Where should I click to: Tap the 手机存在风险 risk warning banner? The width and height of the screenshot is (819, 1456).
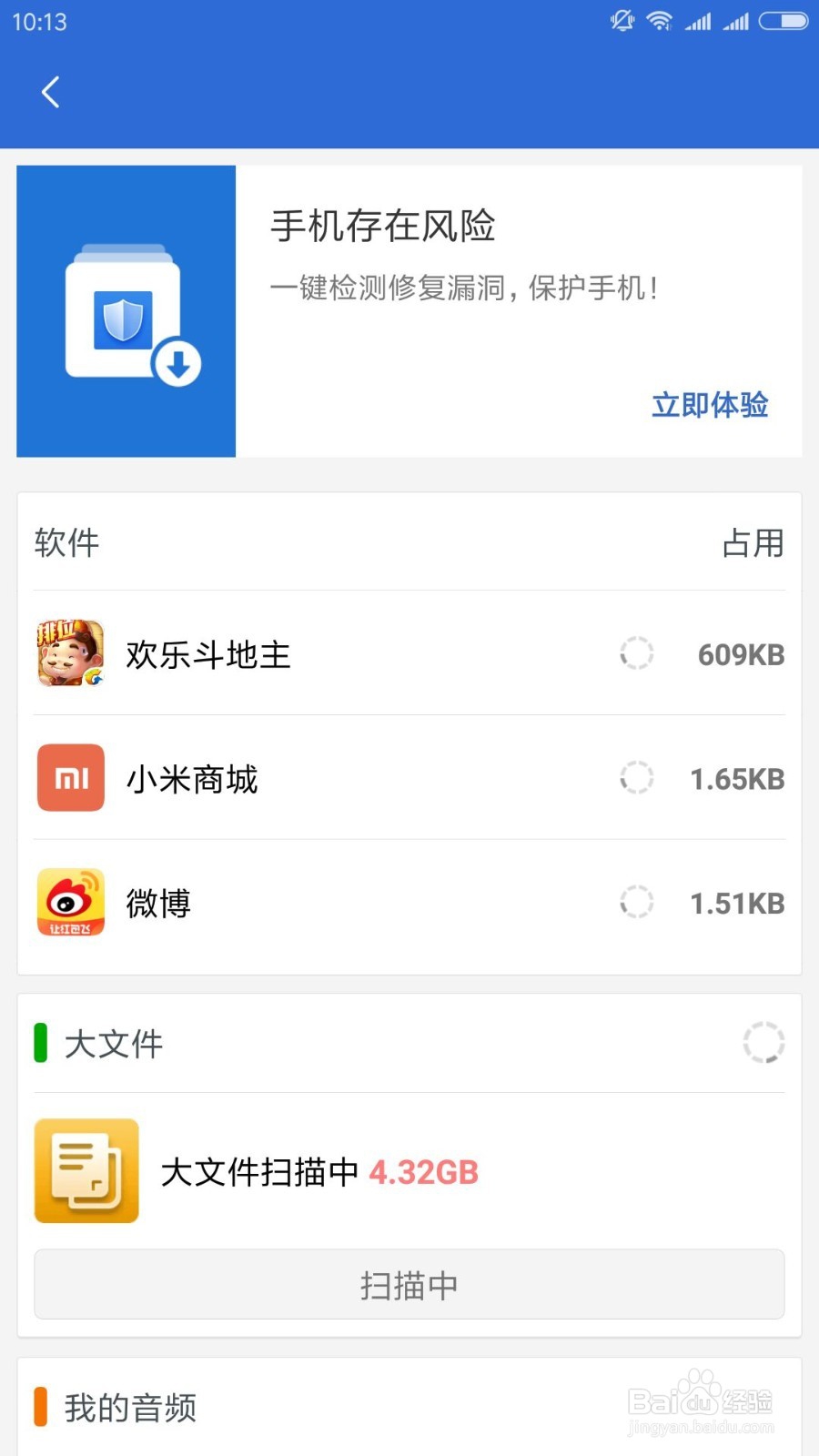click(383, 226)
